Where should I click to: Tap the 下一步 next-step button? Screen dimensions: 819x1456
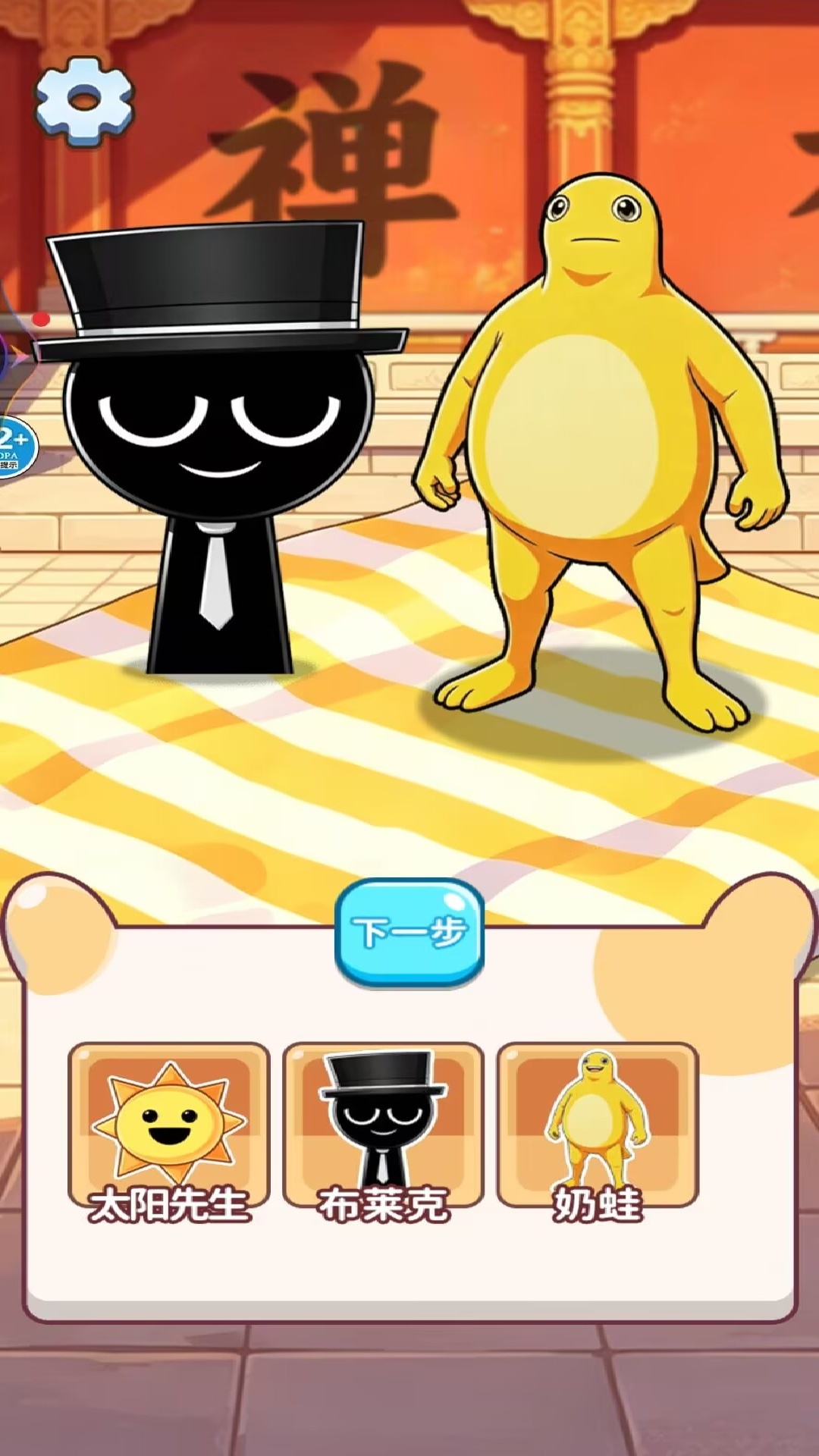[409, 932]
